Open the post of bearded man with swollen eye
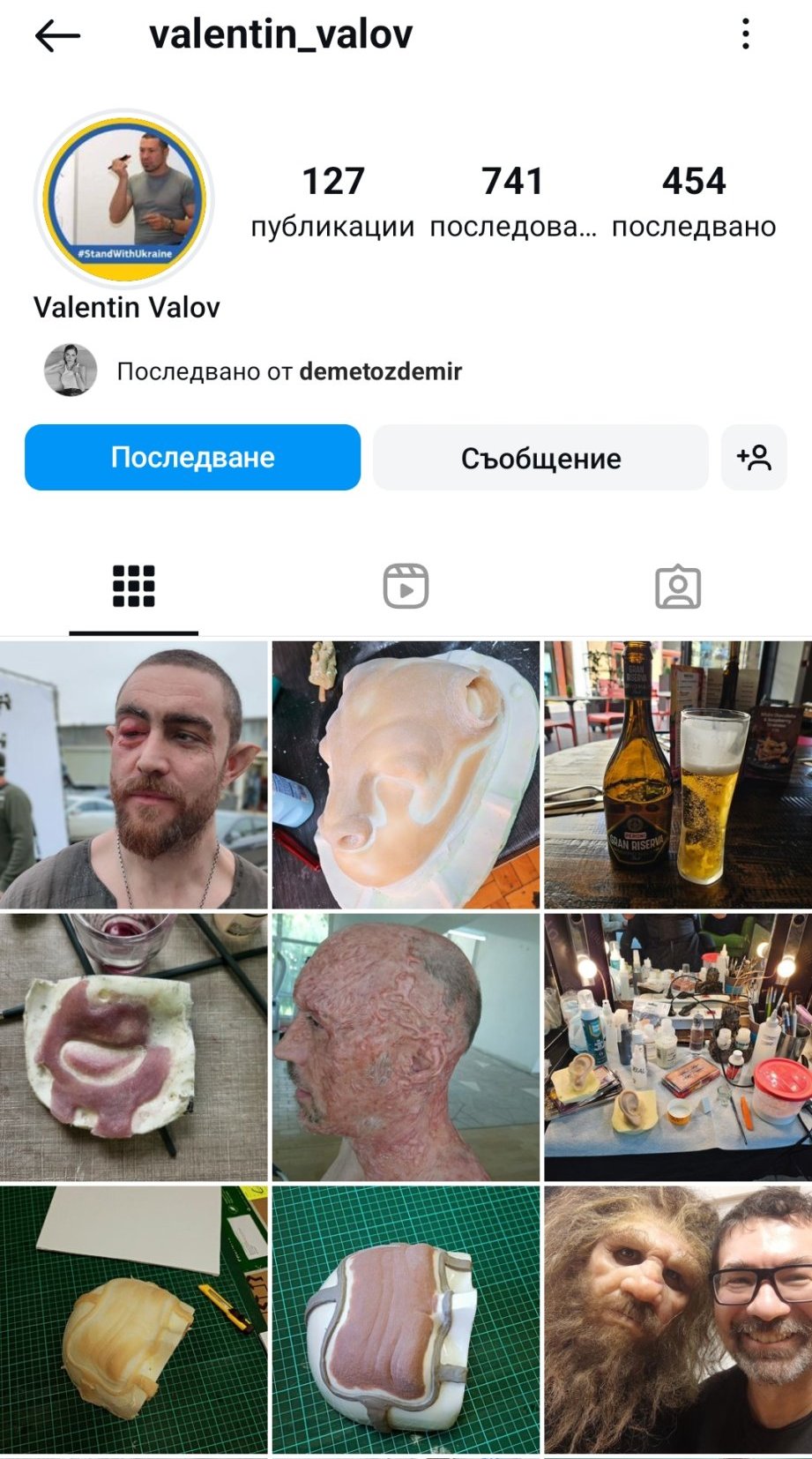Viewport: 812px width, 1459px height. (134, 774)
